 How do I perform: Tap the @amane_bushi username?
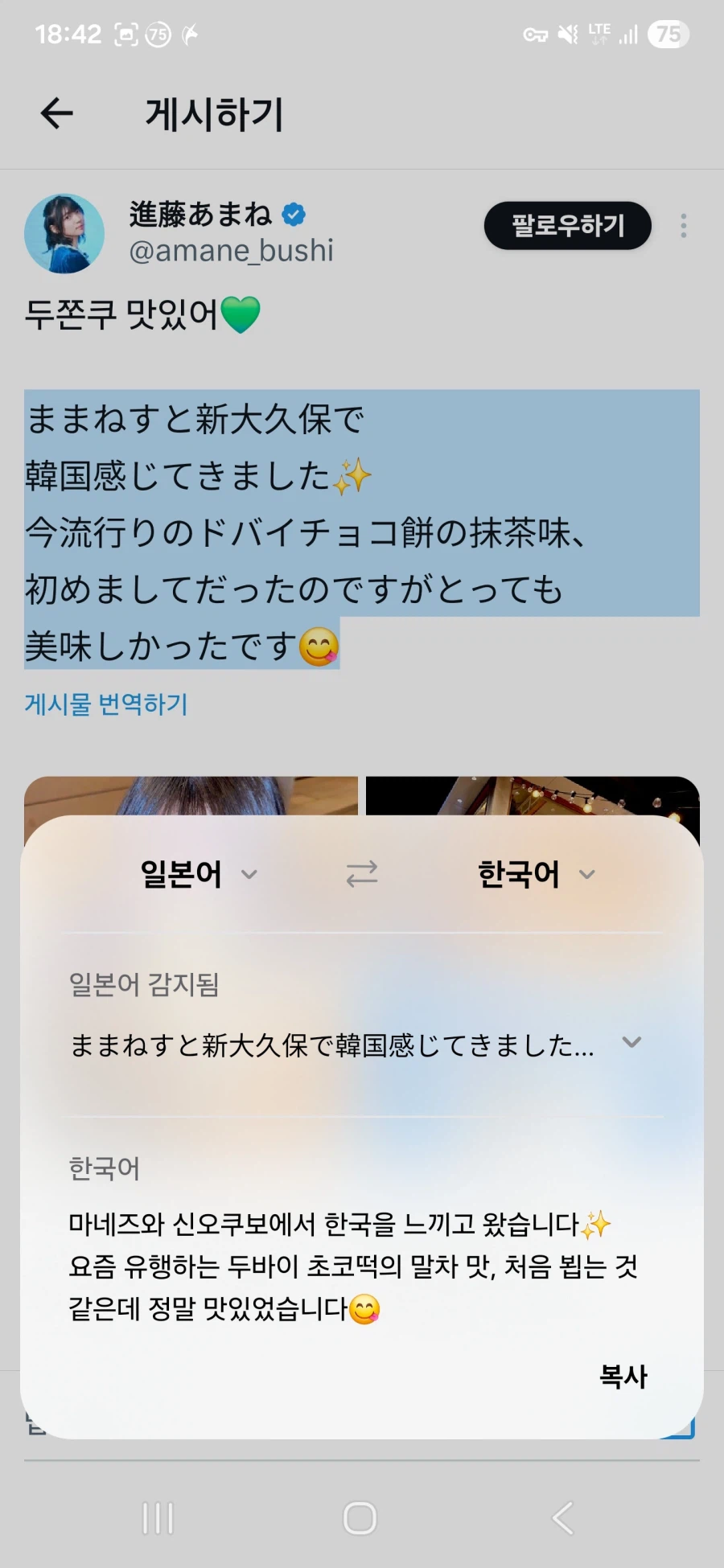233,250
